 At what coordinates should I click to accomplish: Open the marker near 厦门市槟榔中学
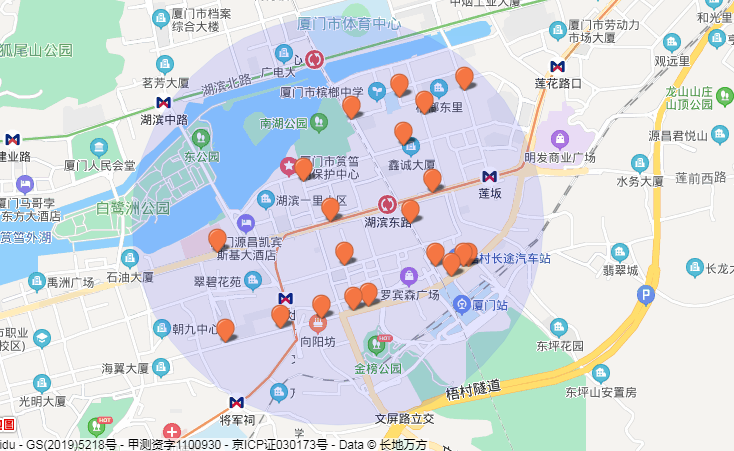[x=351, y=106]
